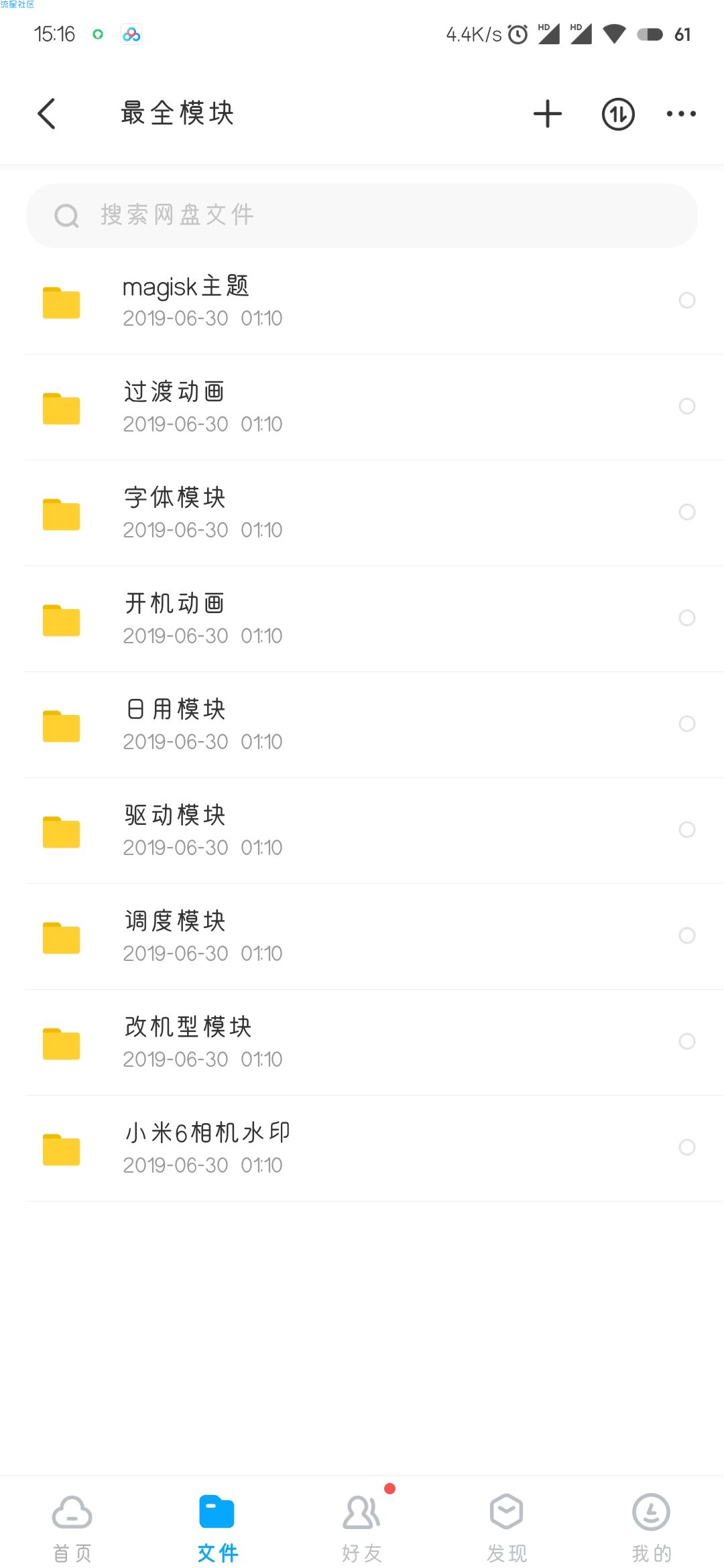Open the 小米6相机水印 folder
The height and width of the screenshot is (1568, 724).
pos(362,1148)
